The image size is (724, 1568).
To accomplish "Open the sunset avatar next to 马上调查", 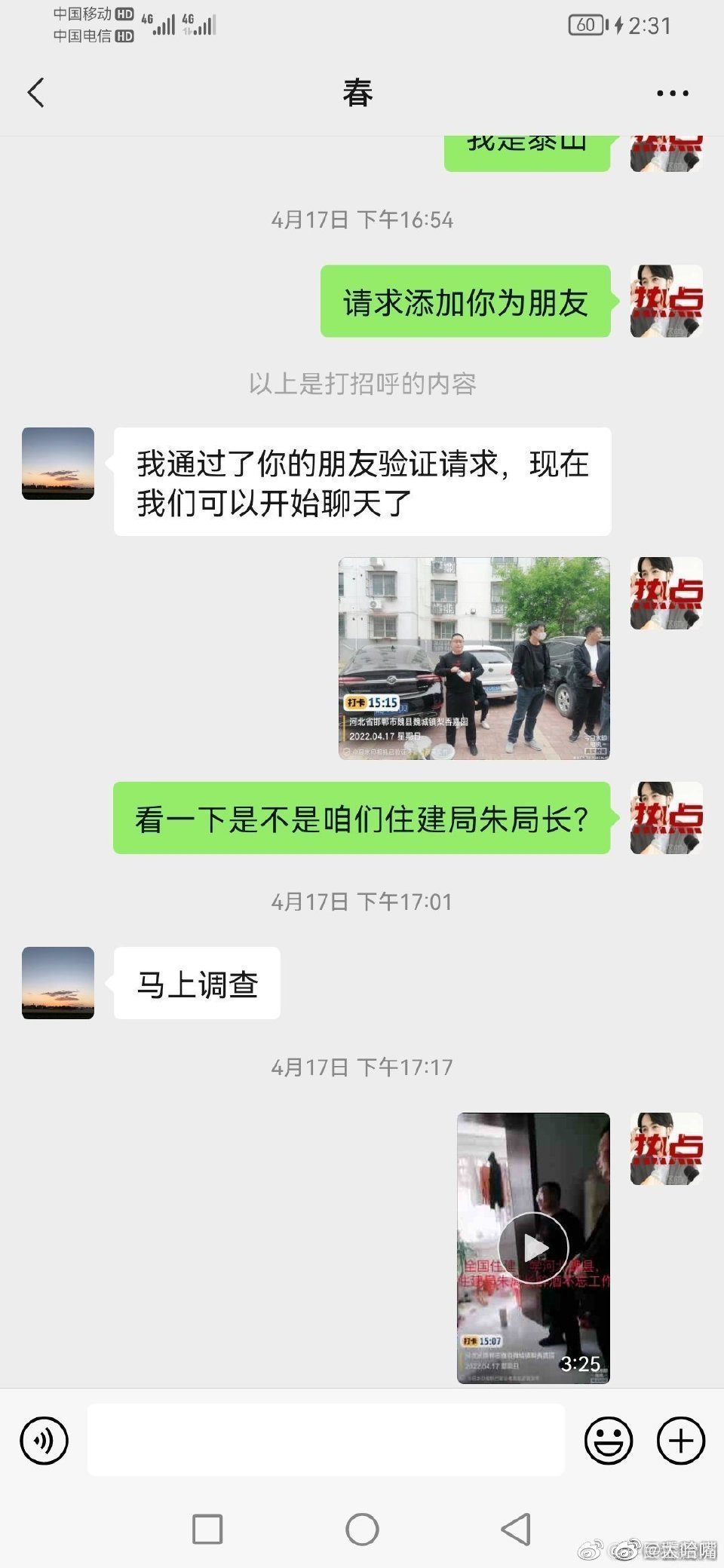I will [x=58, y=983].
